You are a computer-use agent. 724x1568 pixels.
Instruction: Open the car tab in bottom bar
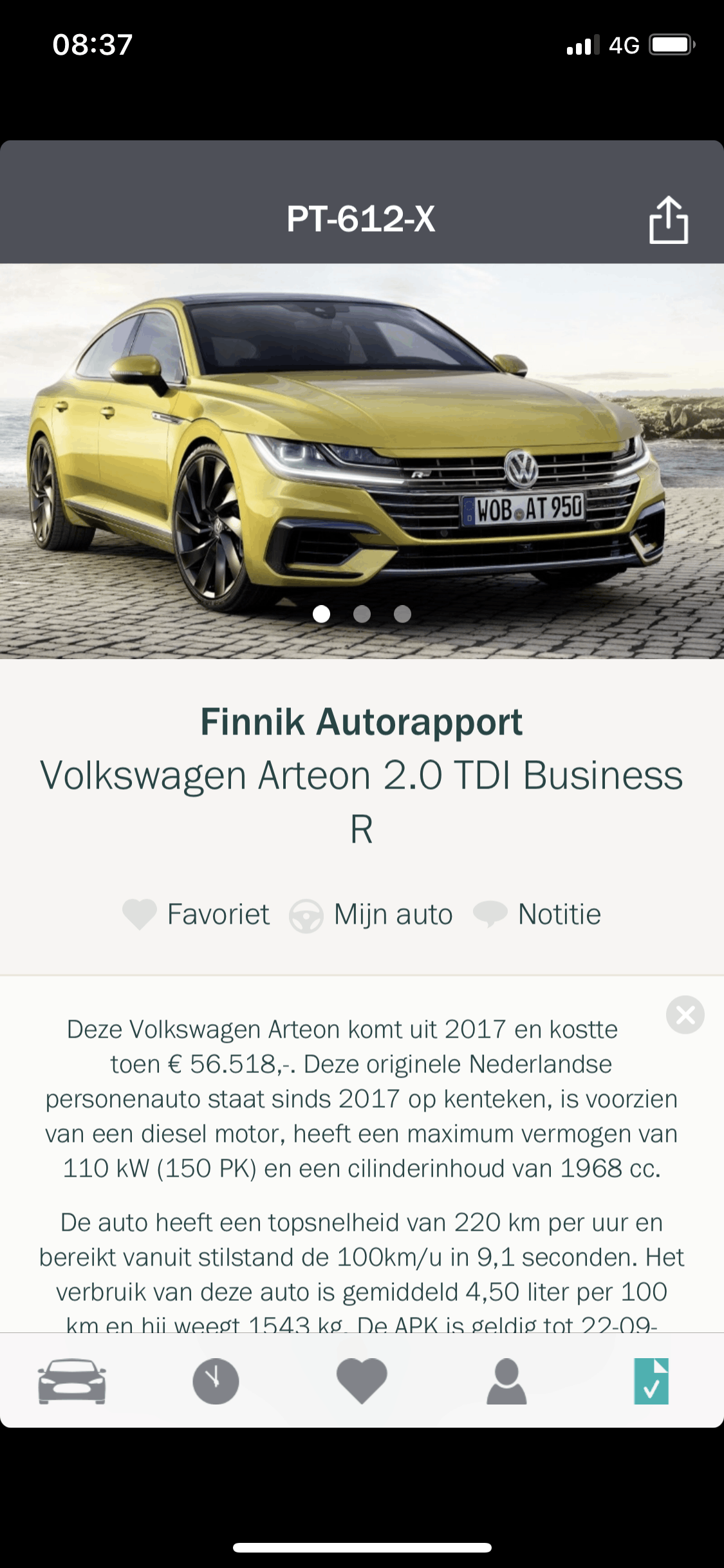coord(72,1381)
